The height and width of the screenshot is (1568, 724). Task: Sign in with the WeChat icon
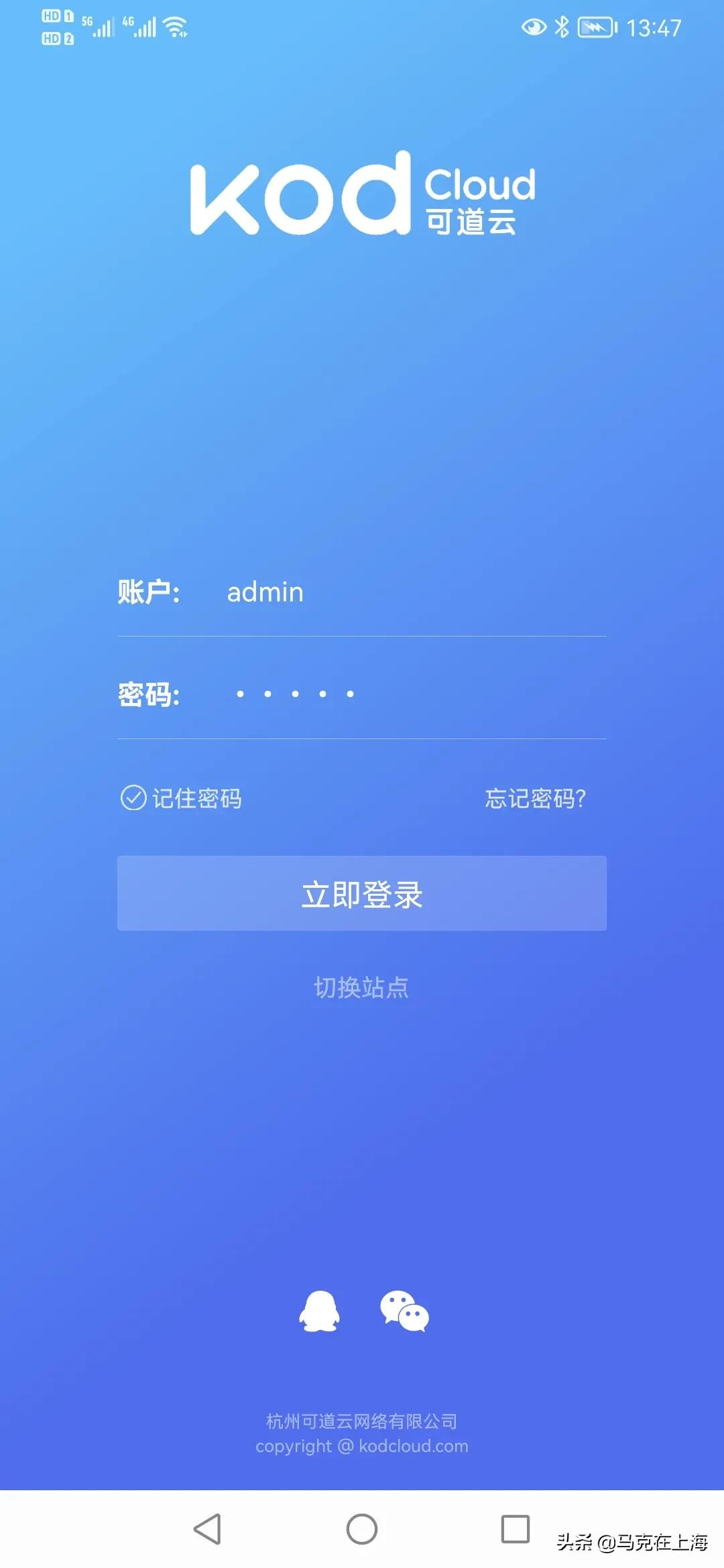pyautogui.click(x=404, y=1311)
